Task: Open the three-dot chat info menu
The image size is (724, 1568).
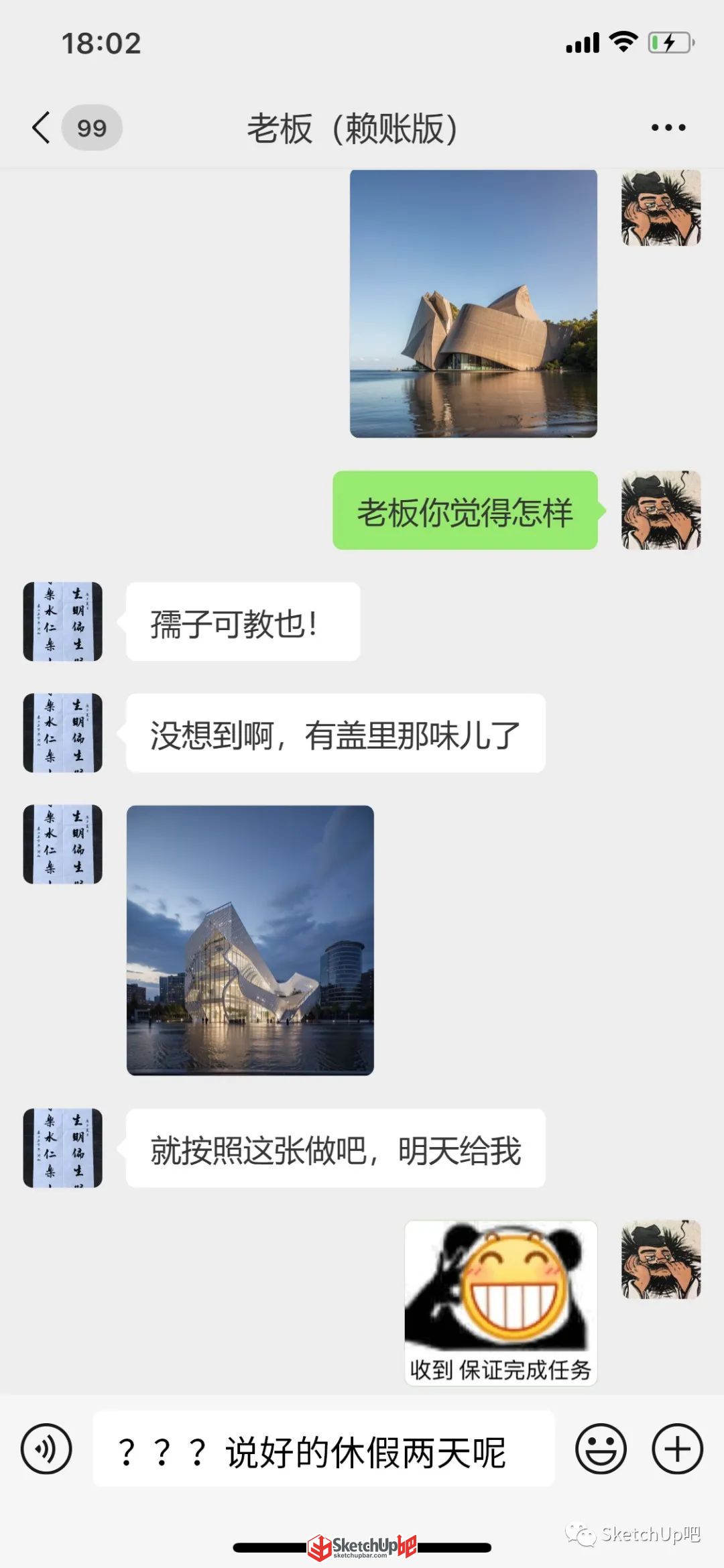Action: coord(668,127)
